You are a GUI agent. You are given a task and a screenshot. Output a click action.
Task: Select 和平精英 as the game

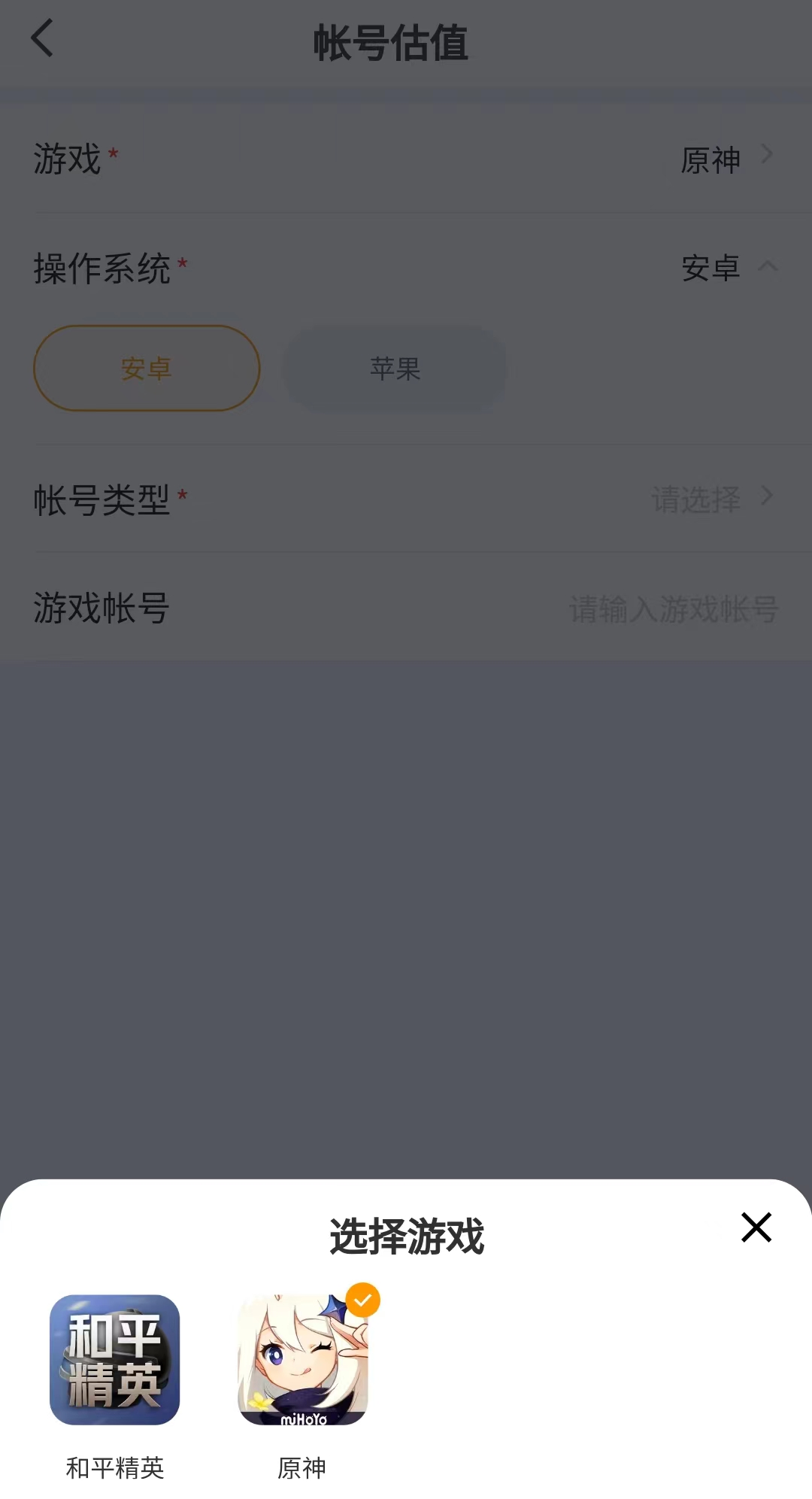click(x=114, y=1360)
